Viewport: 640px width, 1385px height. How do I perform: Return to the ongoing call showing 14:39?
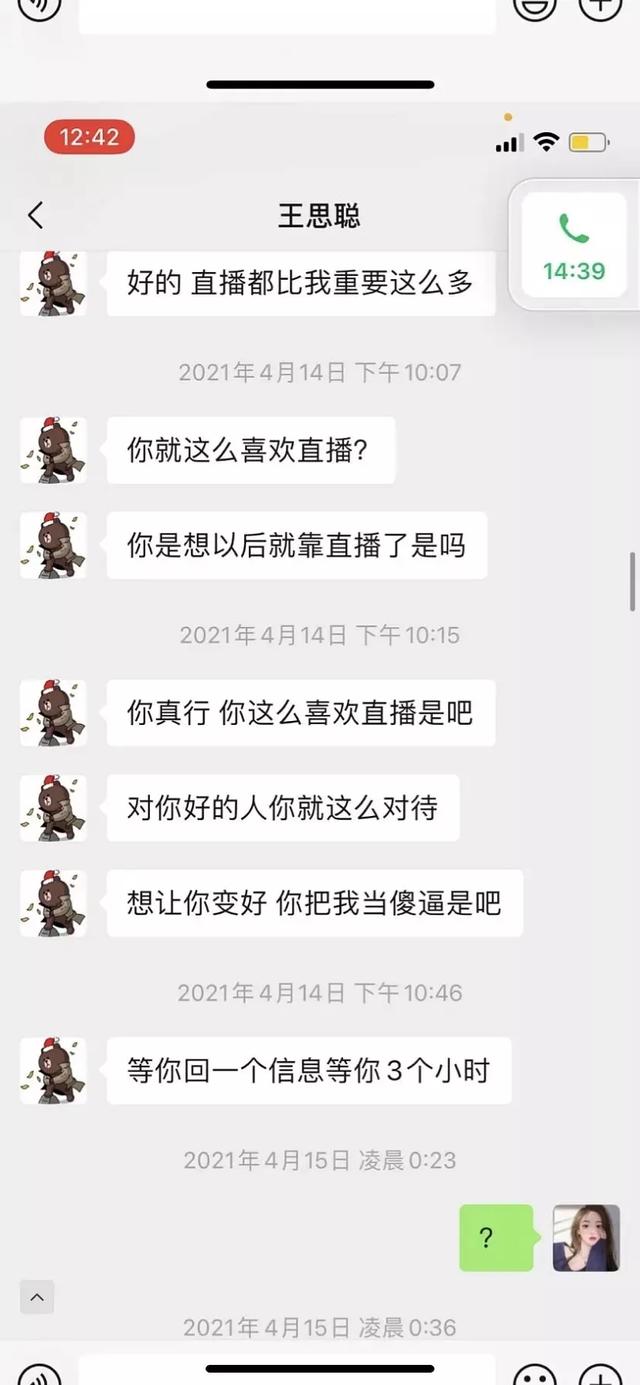pos(574,246)
